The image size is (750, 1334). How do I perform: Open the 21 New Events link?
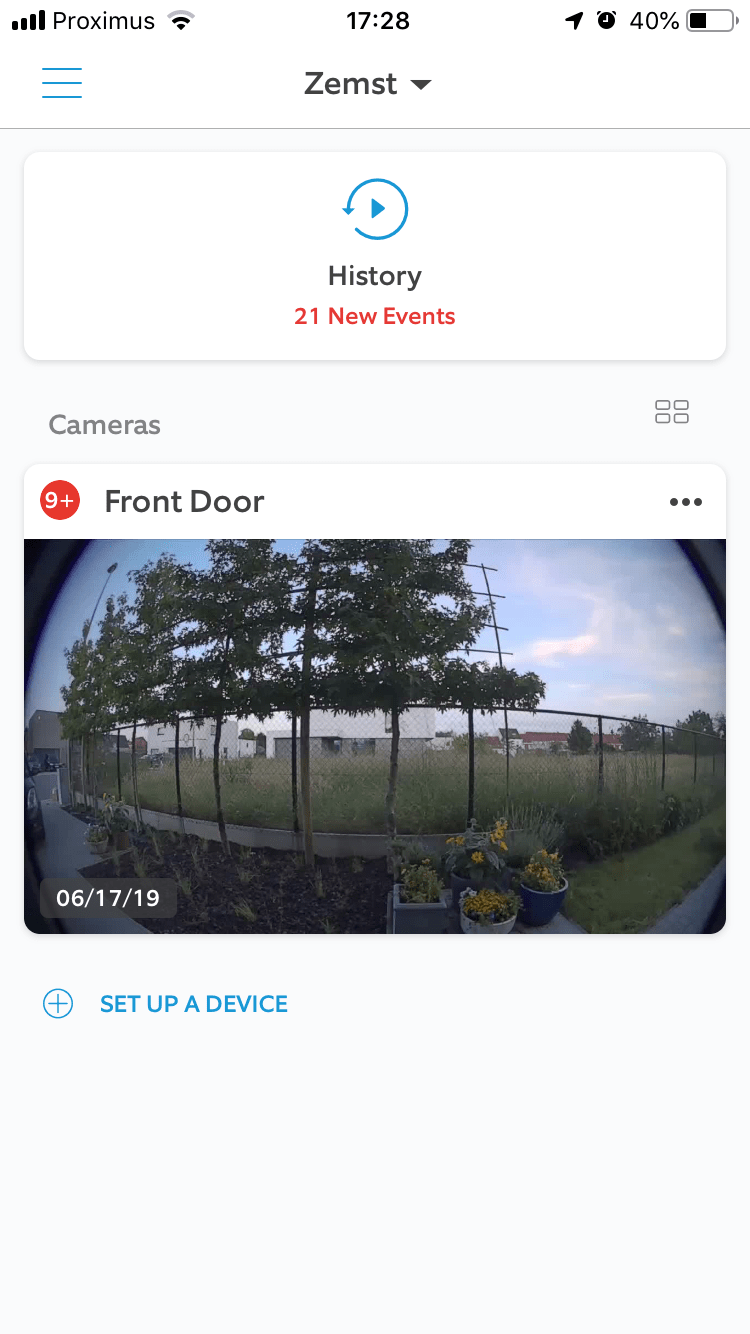(x=375, y=315)
